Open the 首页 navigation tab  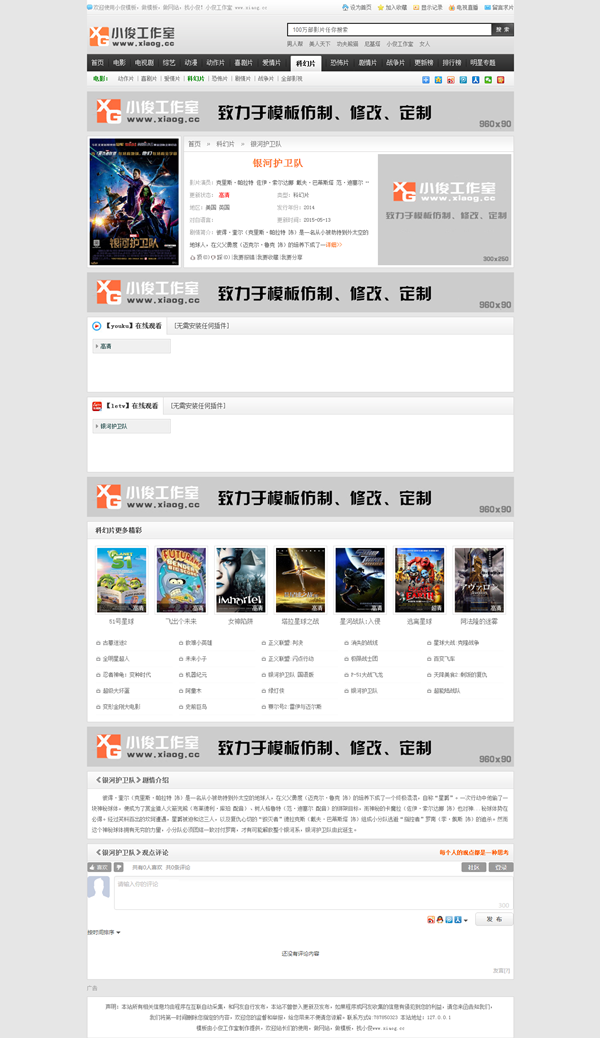(x=97, y=62)
